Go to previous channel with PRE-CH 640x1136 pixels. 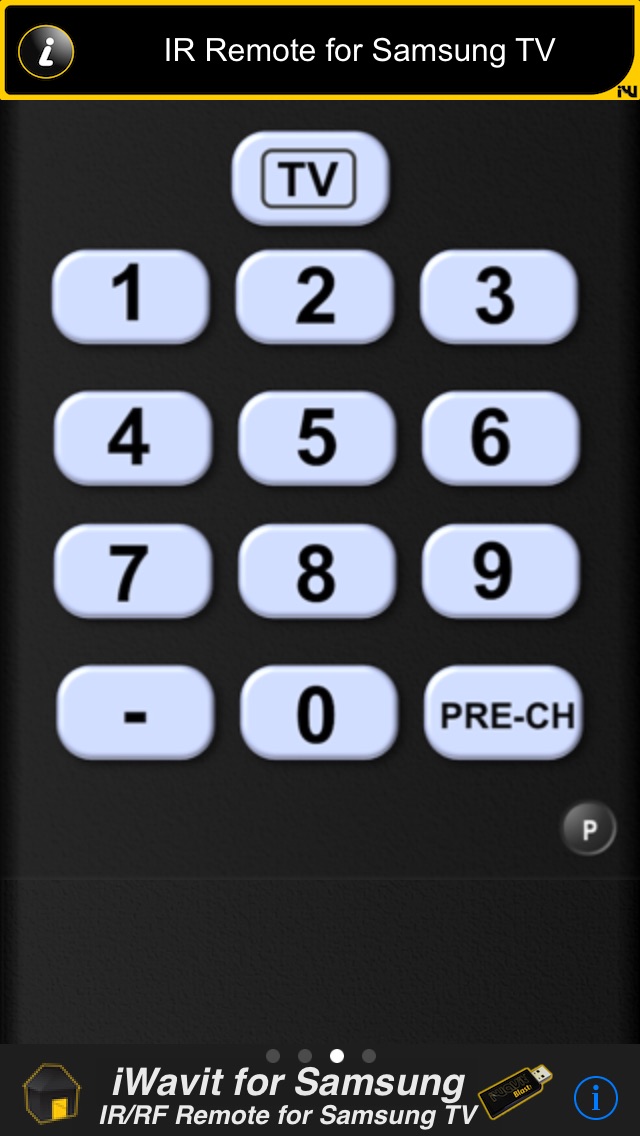(x=505, y=712)
